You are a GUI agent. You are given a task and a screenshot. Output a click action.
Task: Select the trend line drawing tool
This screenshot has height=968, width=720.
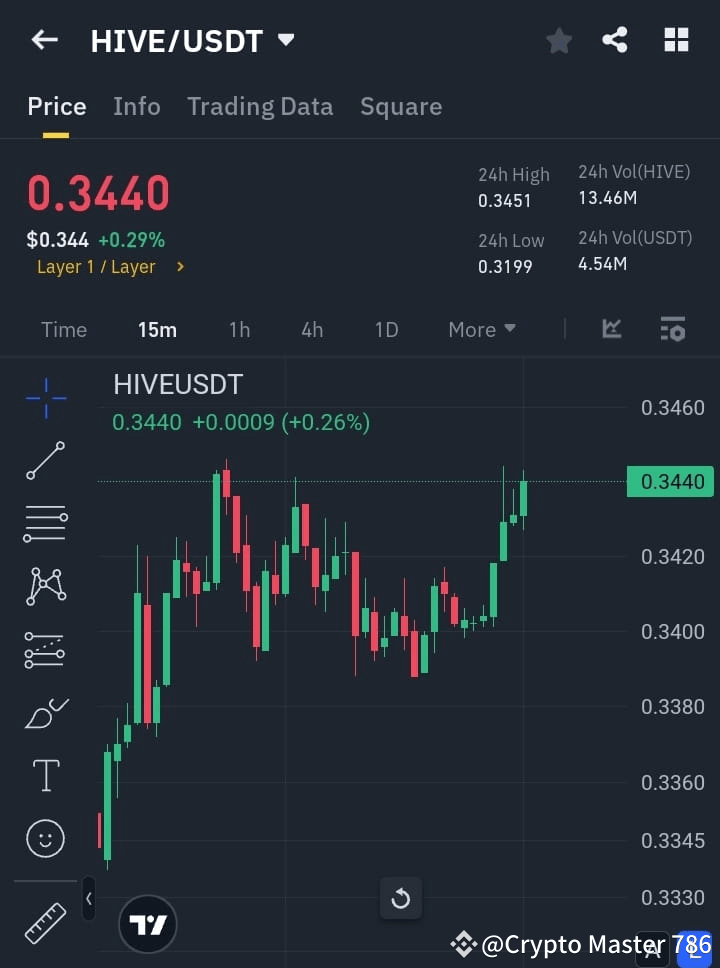point(45,461)
